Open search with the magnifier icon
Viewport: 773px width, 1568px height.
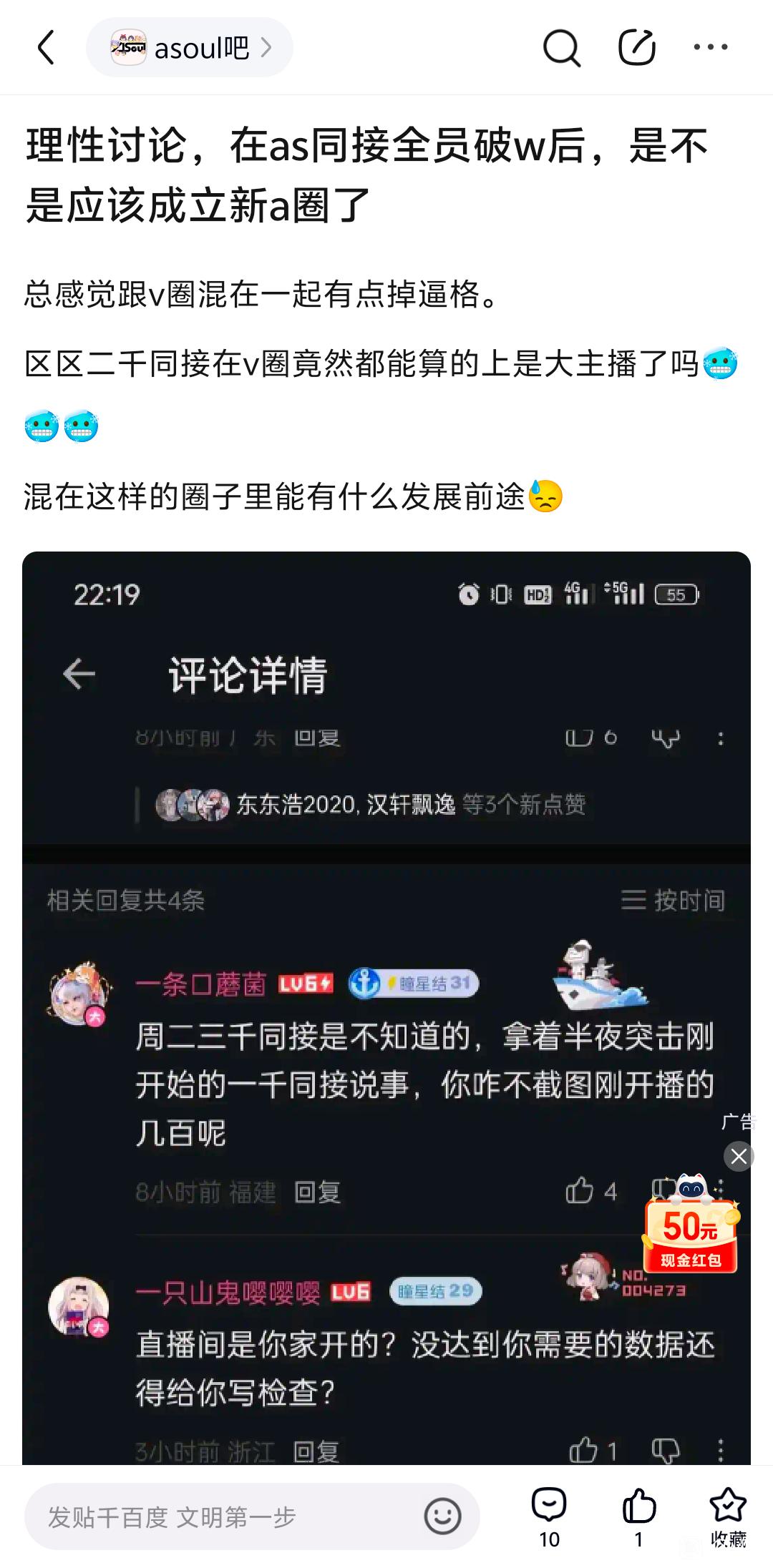pos(562,48)
